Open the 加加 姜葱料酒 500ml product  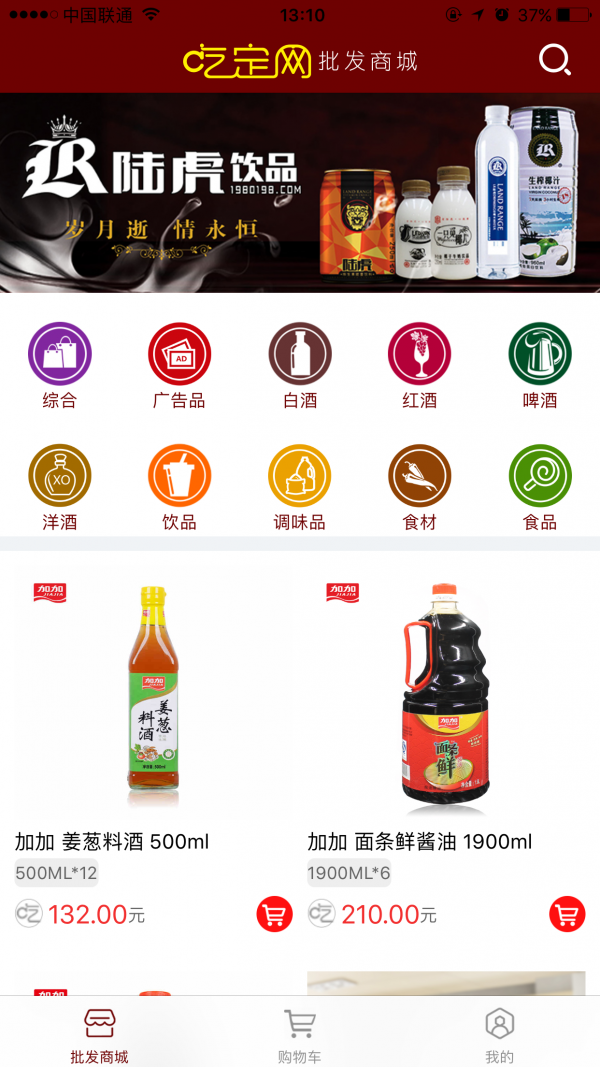152,700
